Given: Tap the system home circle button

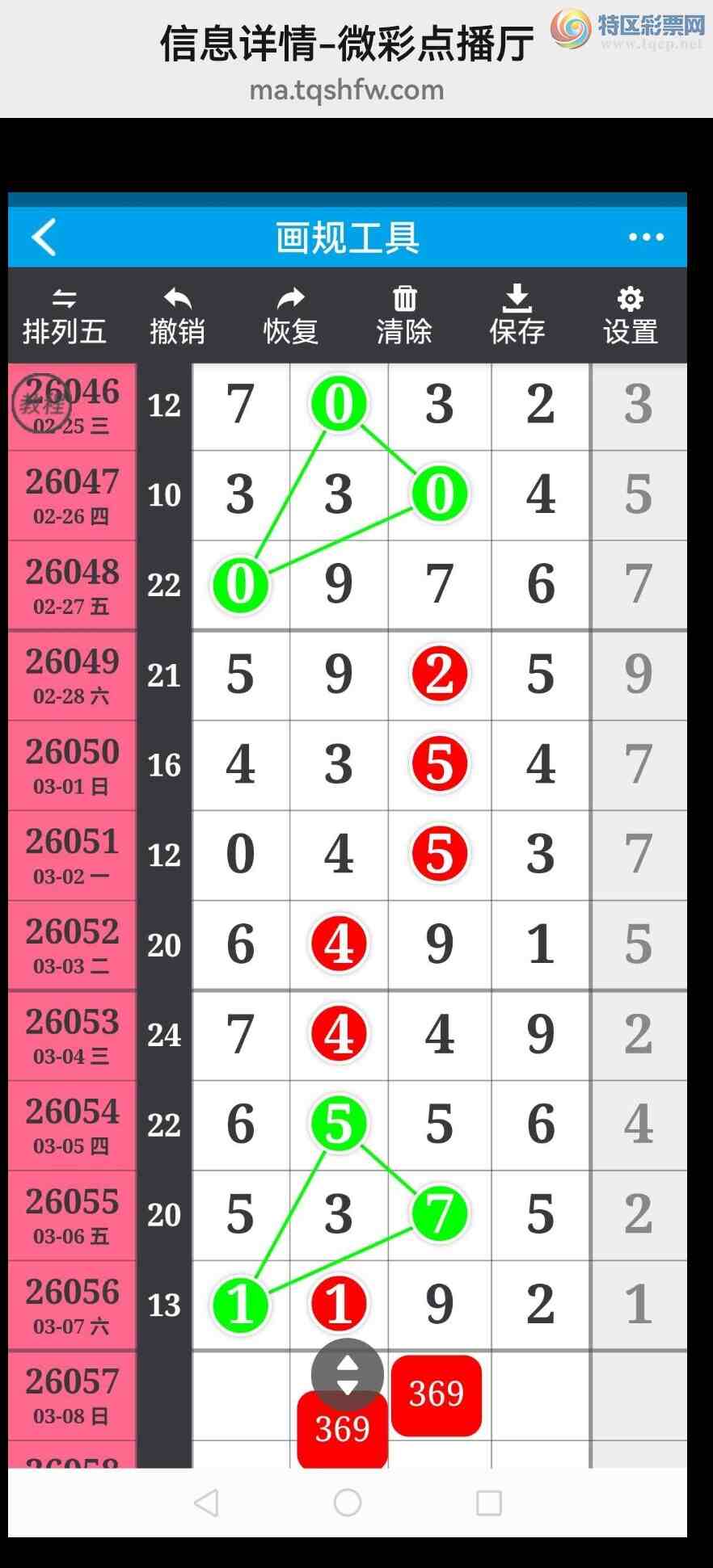Looking at the screenshot, I should point(348,1503).
